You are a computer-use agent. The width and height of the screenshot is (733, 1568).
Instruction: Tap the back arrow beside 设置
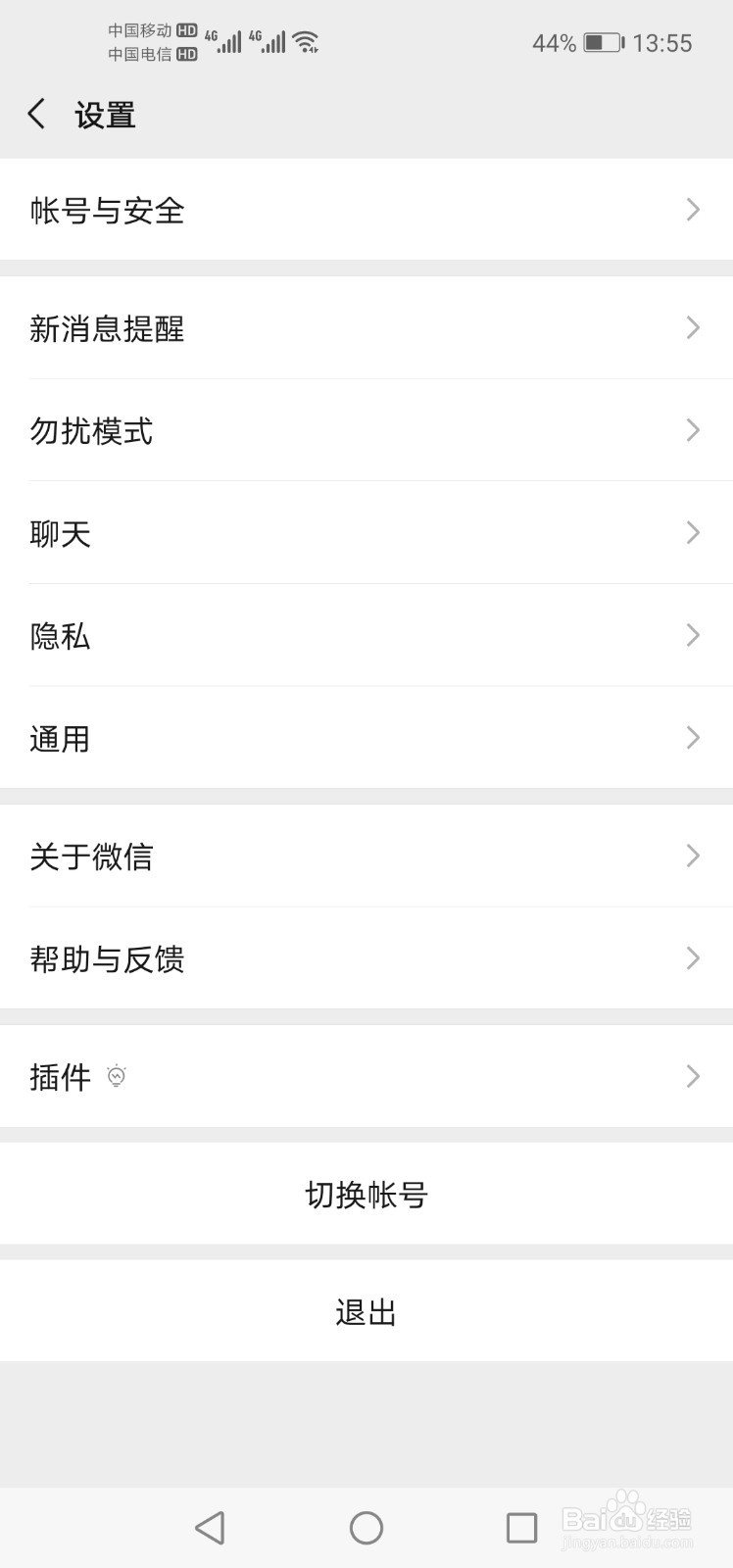pyautogui.click(x=36, y=114)
